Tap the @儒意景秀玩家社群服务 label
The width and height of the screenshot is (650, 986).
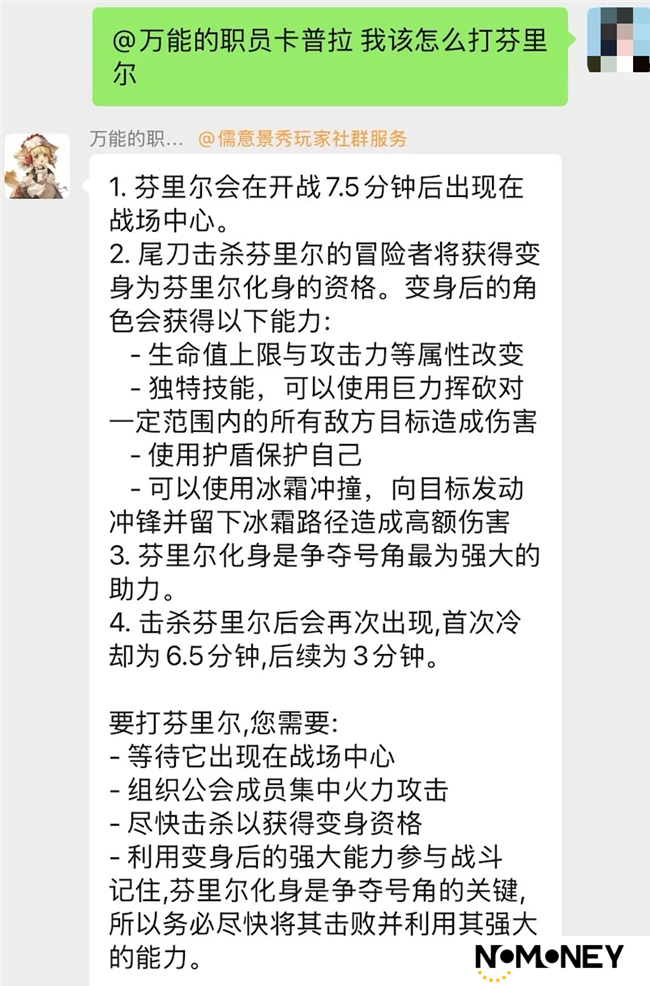[x=302, y=140]
